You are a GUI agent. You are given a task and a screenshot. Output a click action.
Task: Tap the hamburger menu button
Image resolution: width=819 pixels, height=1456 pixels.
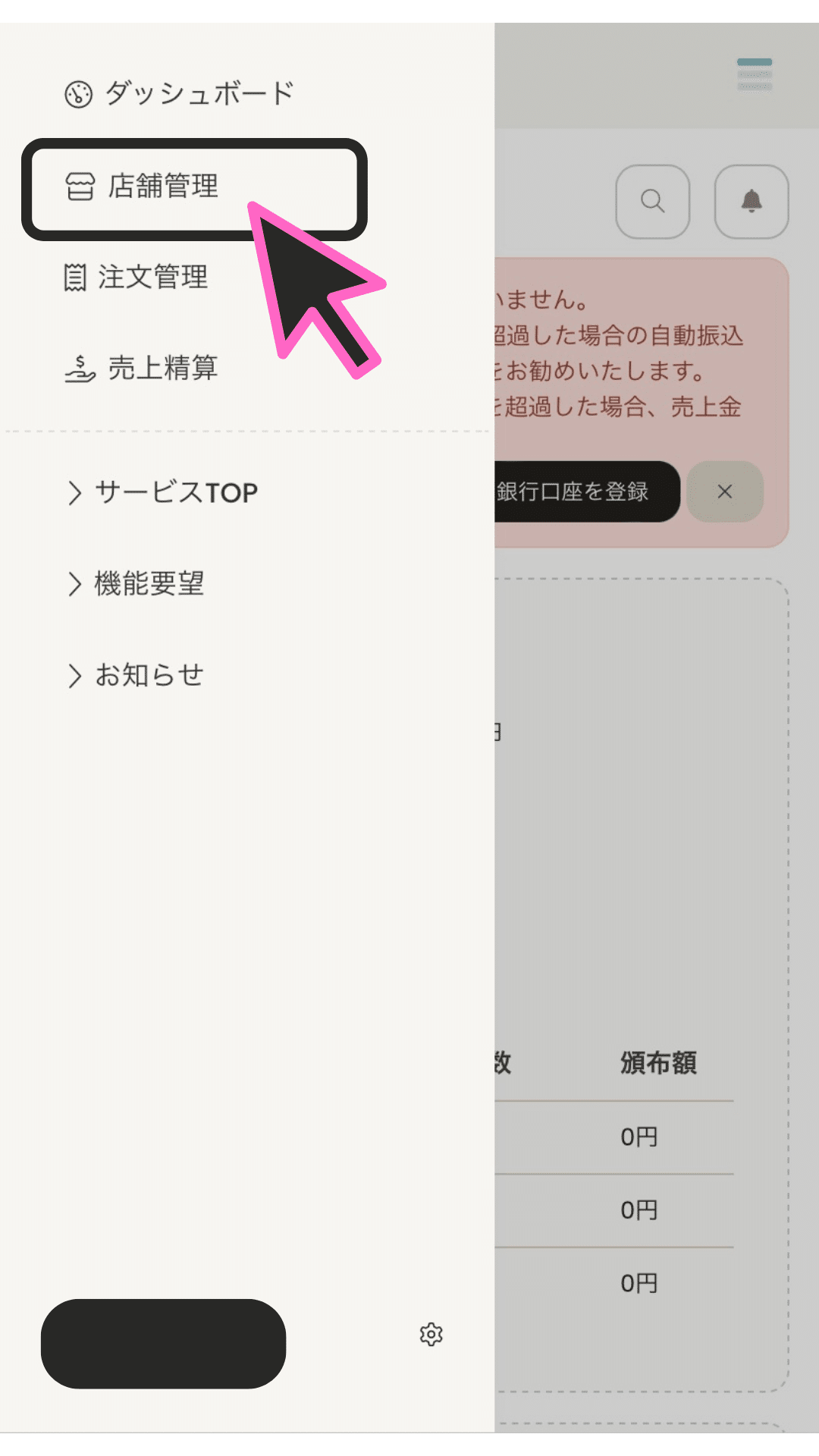point(755,74)
